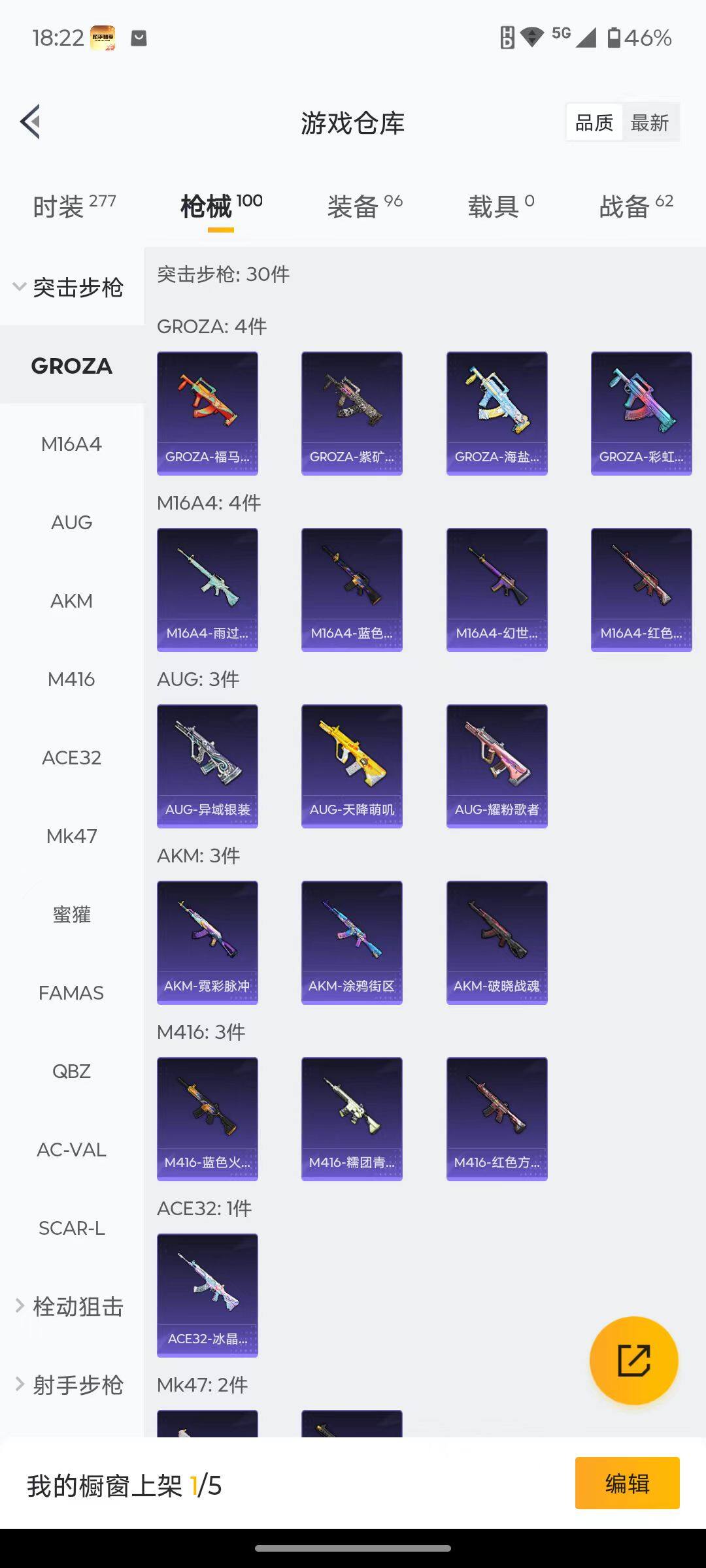This screenshot has width=706, height=1568.
Task: Sort warehouse by 最新
Action: point(649,122)
